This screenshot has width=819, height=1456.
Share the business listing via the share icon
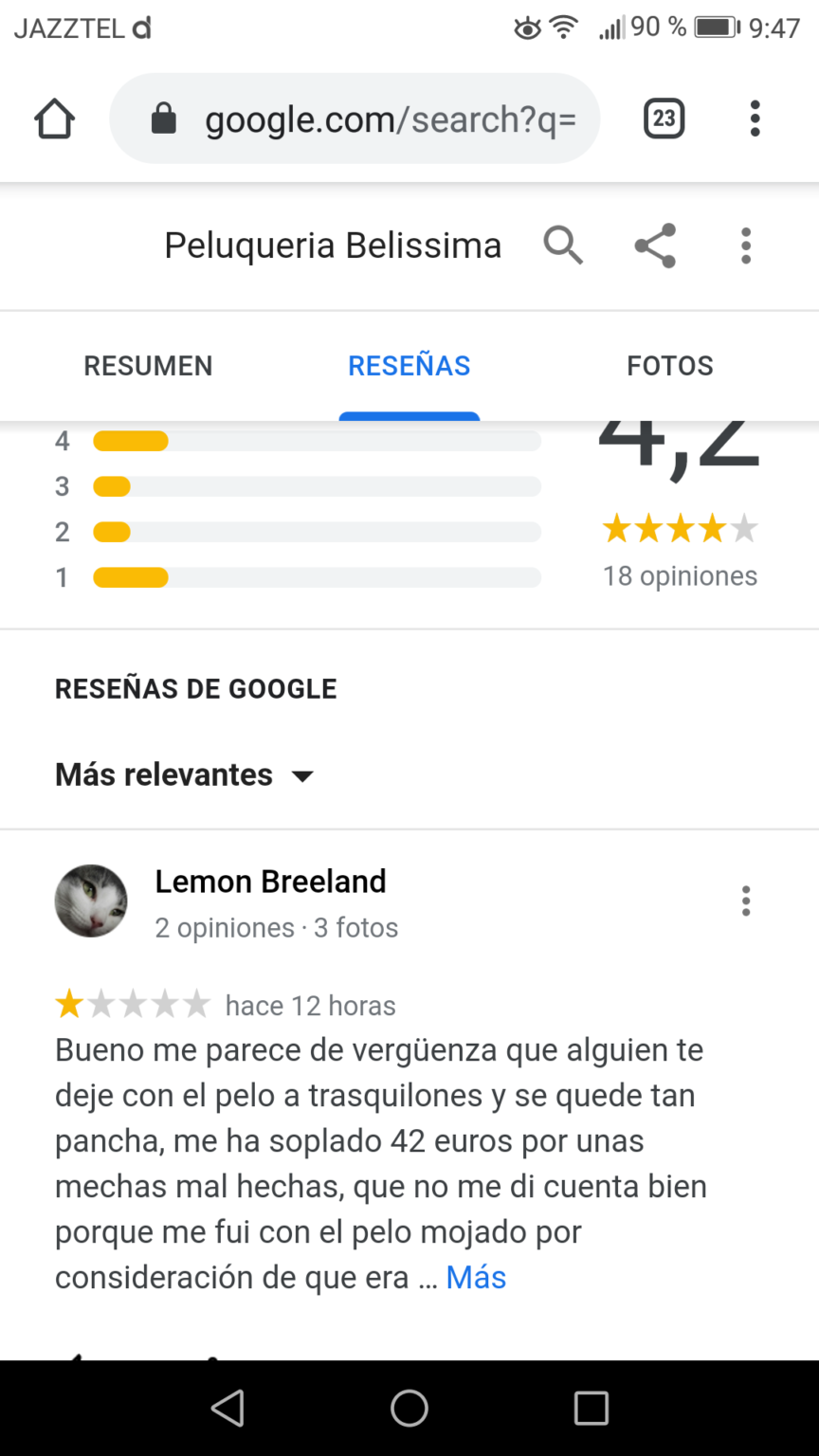655,245
